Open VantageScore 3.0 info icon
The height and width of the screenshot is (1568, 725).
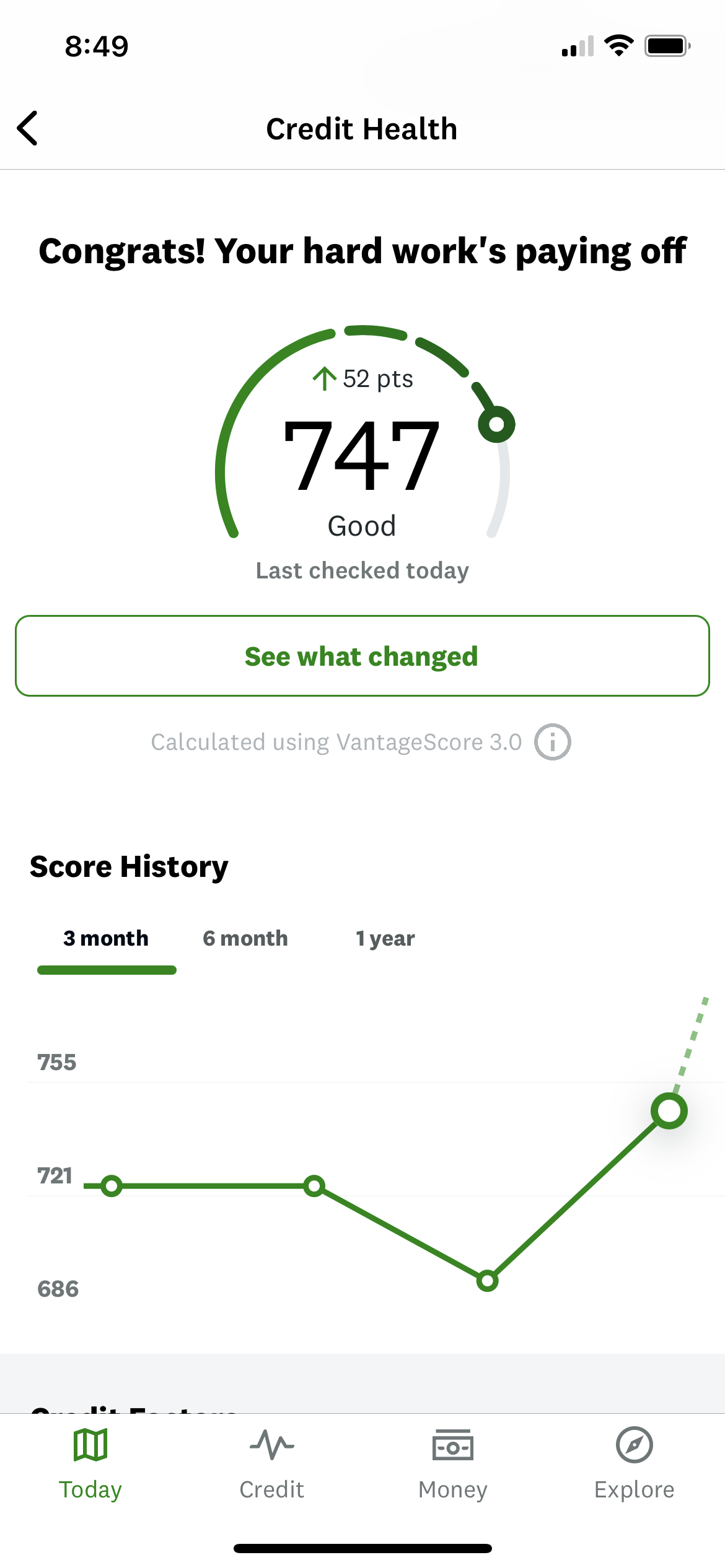pos(552,742)
